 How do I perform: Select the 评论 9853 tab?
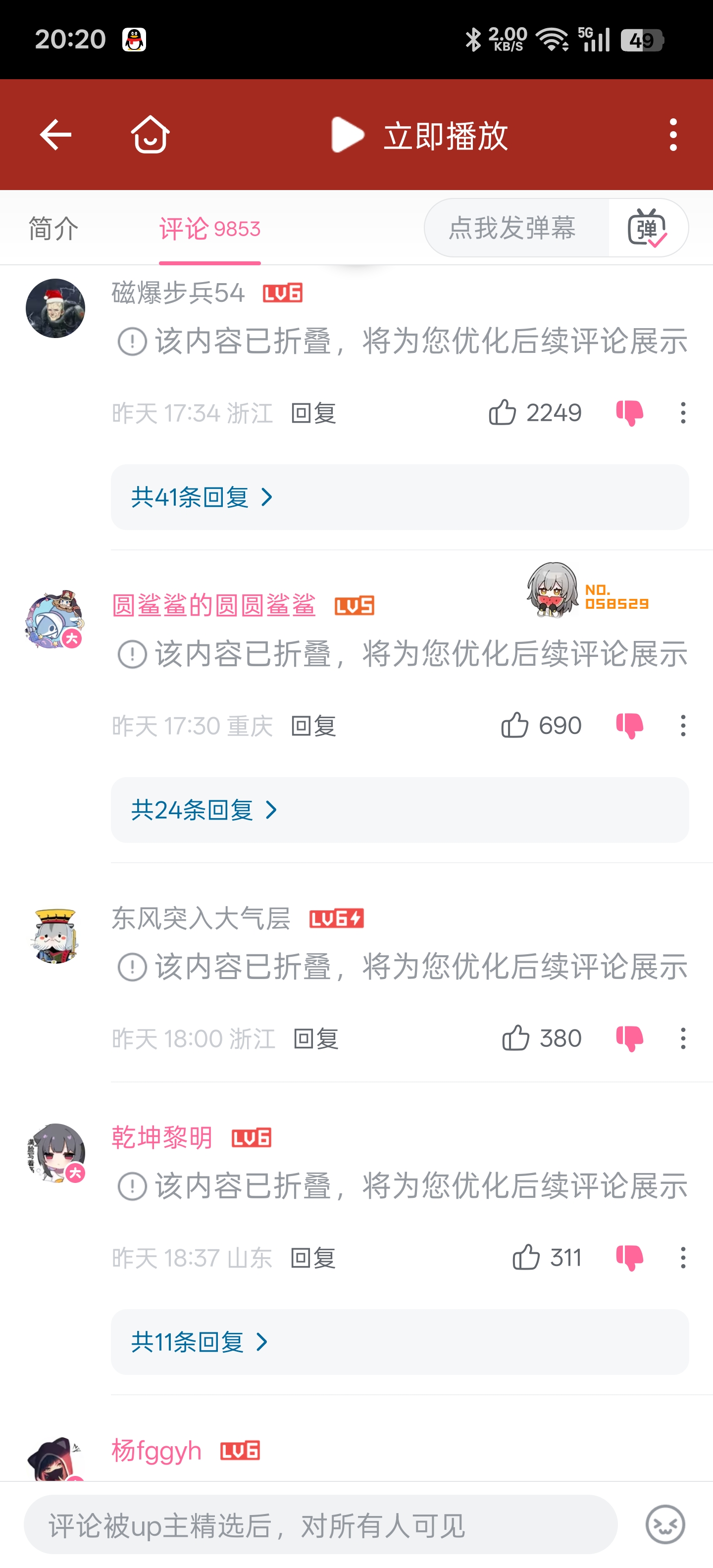tap(209, 229)
